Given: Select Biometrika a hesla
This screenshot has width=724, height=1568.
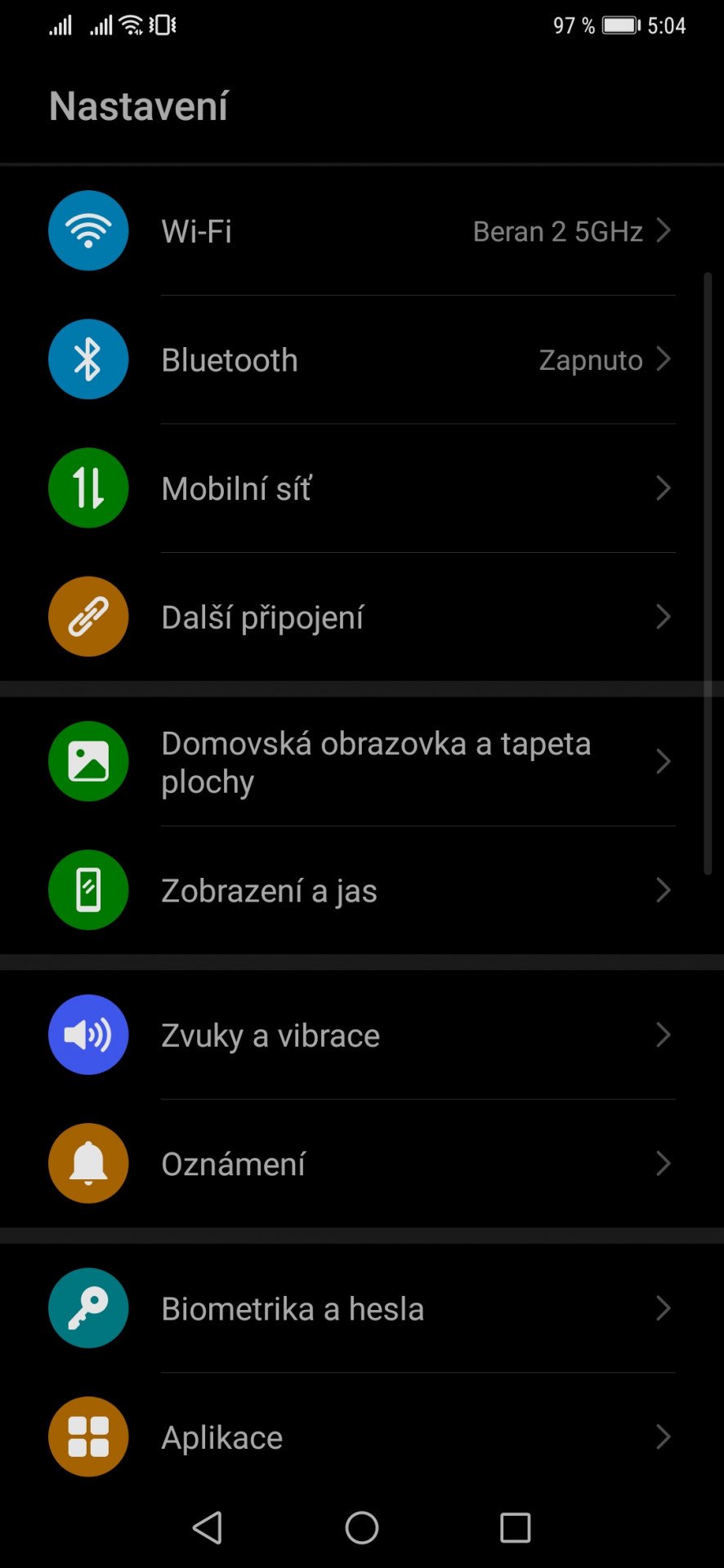Looking at the screenshot, I should click(x=362, y=1308).
